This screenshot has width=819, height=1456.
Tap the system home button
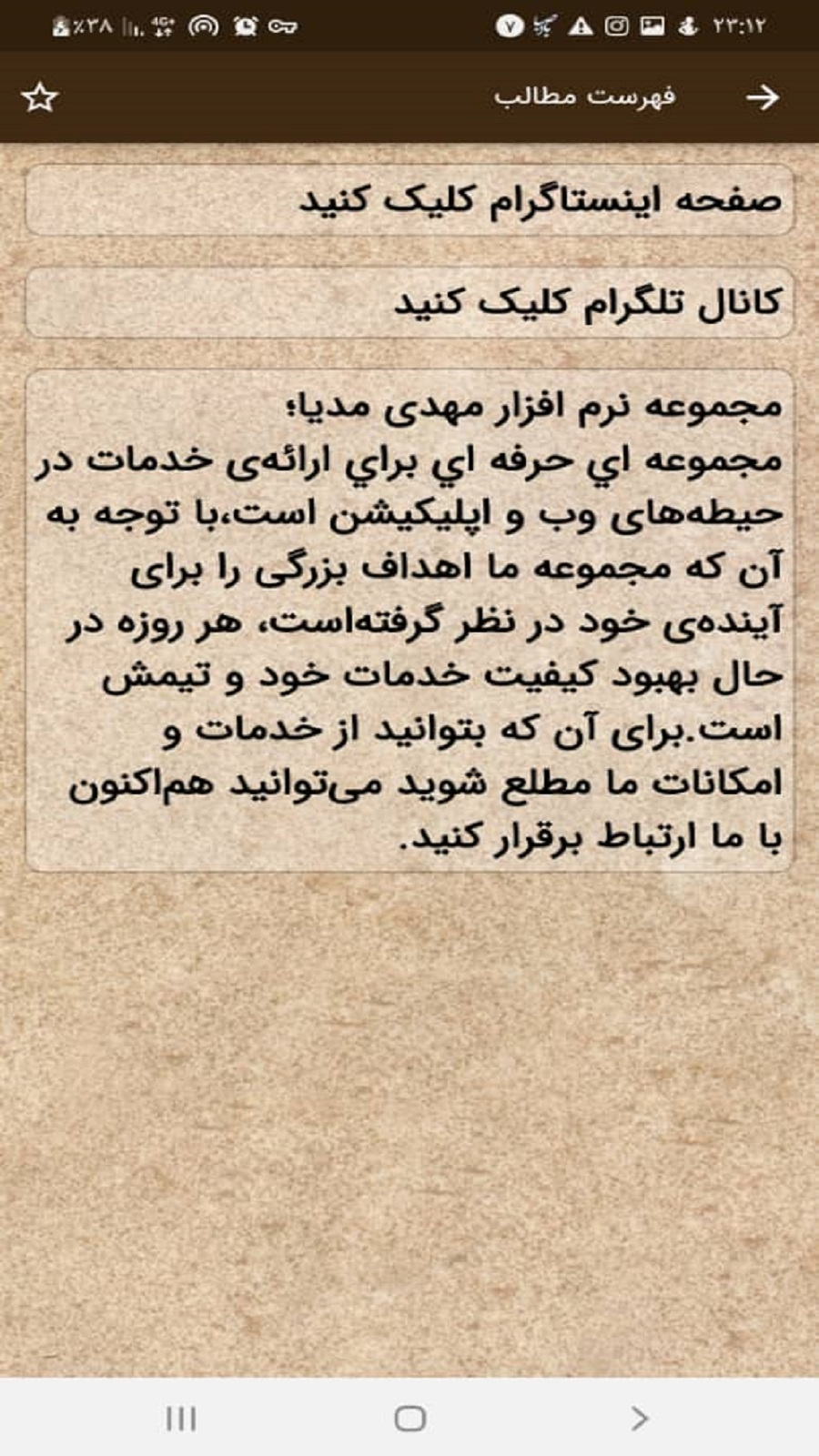[x=409, y=1418]
